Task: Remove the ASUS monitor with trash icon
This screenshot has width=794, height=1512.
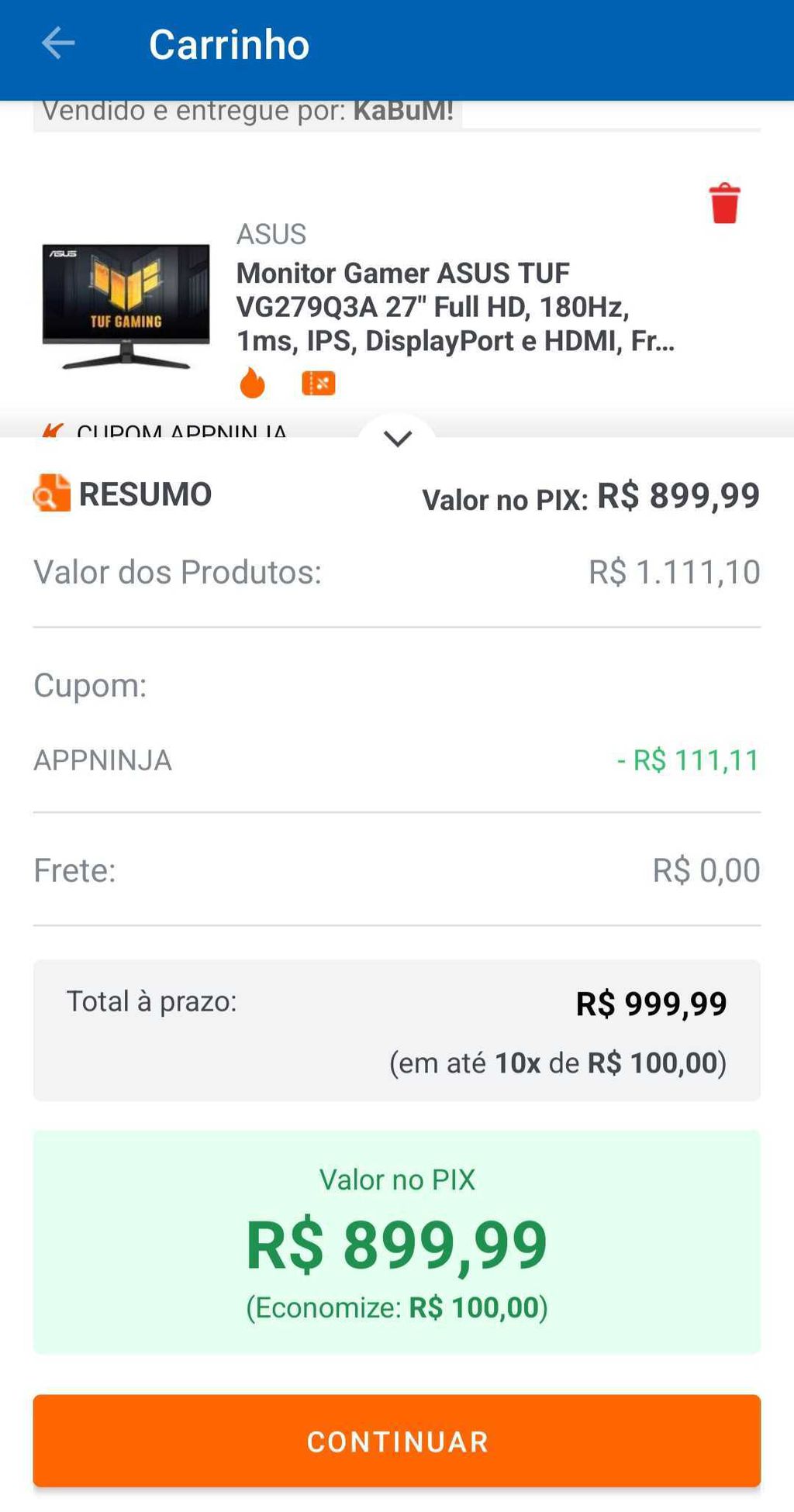Action: pos(724,203)
